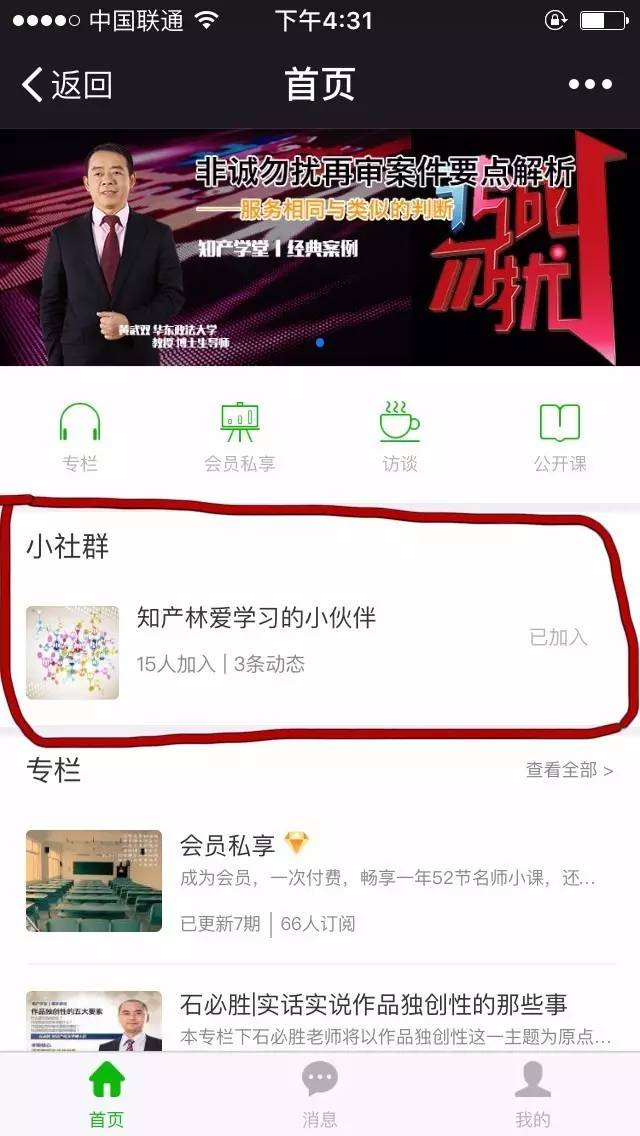Open the 专栏 headphone shortcut
This screenshot has width=640, height=1136.
(x=80, y=436)
